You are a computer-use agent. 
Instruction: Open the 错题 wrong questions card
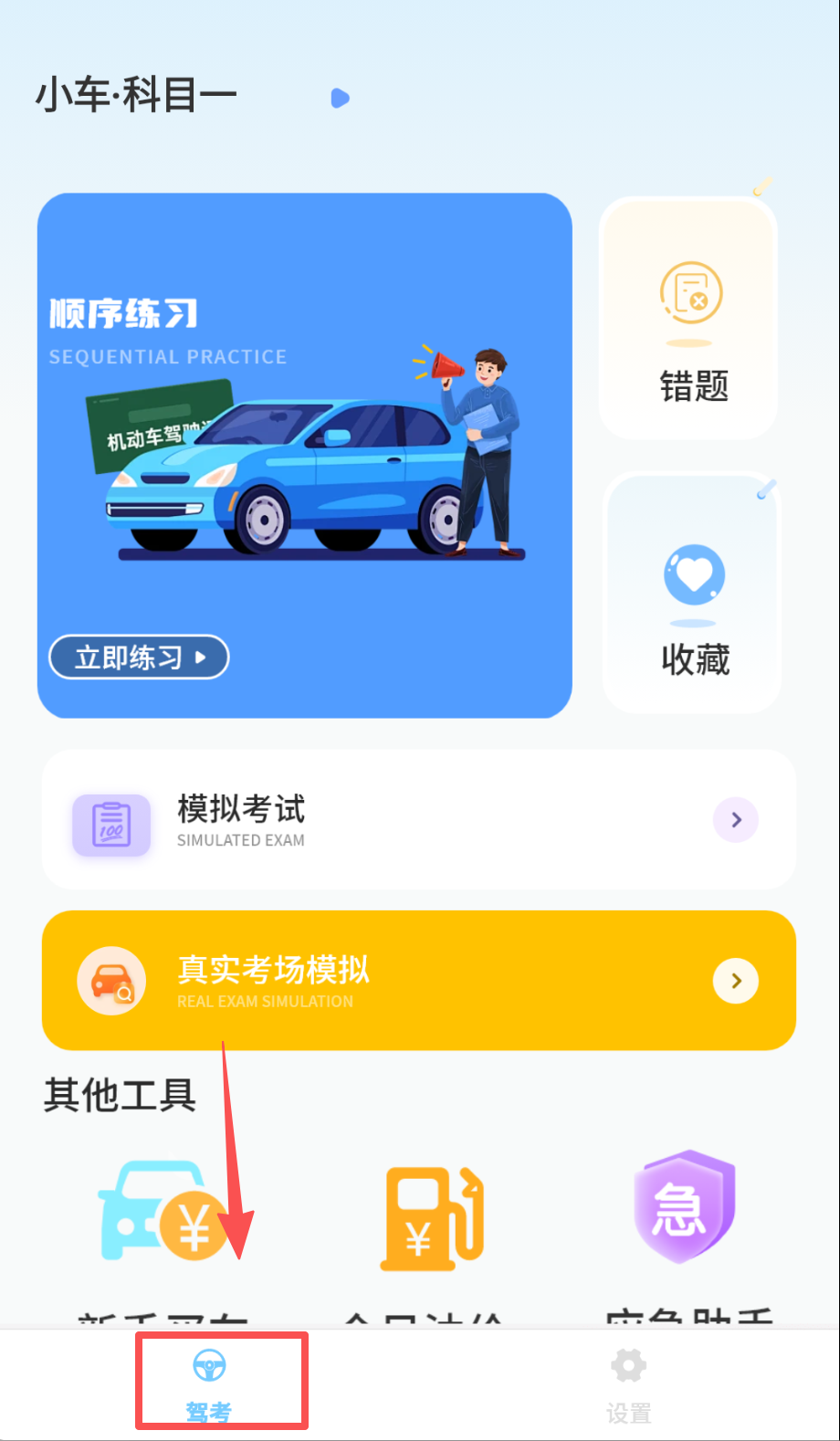coord(691,319)
